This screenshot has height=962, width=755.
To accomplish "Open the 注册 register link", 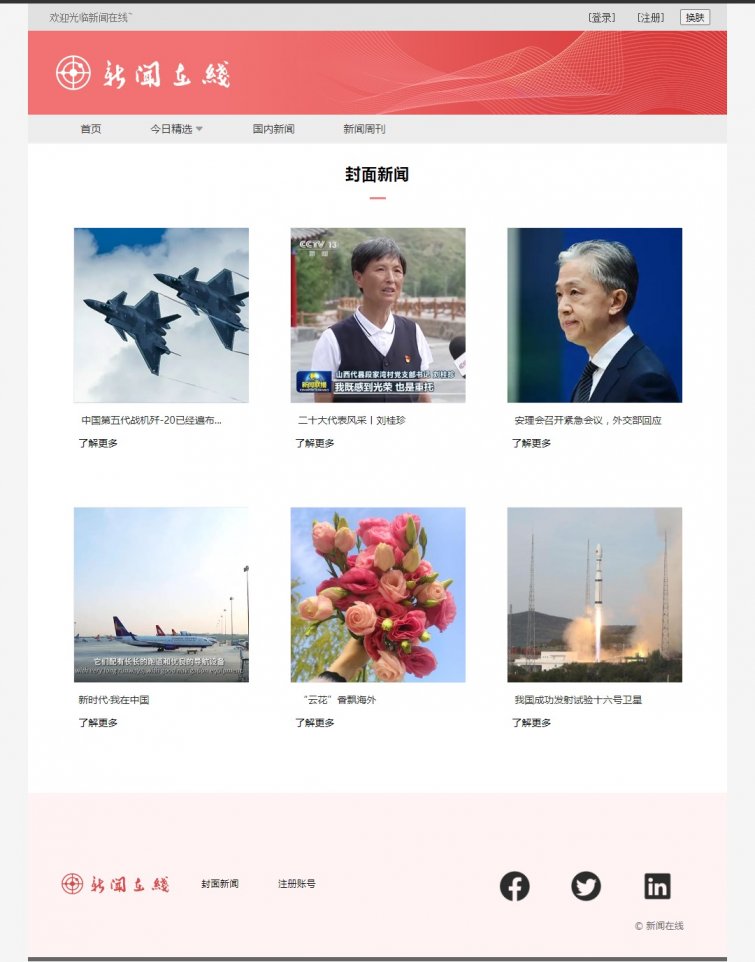I will [x=651, y=17].
